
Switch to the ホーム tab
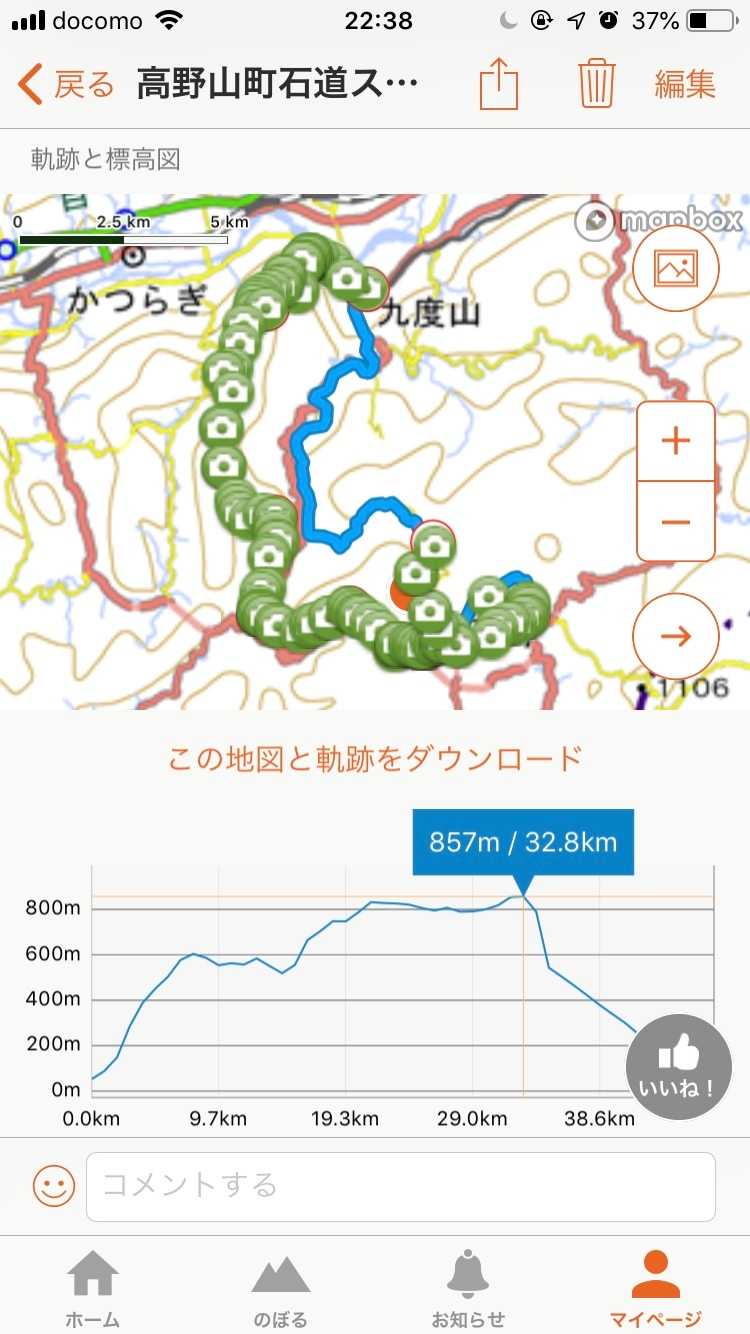(93, 1289)
